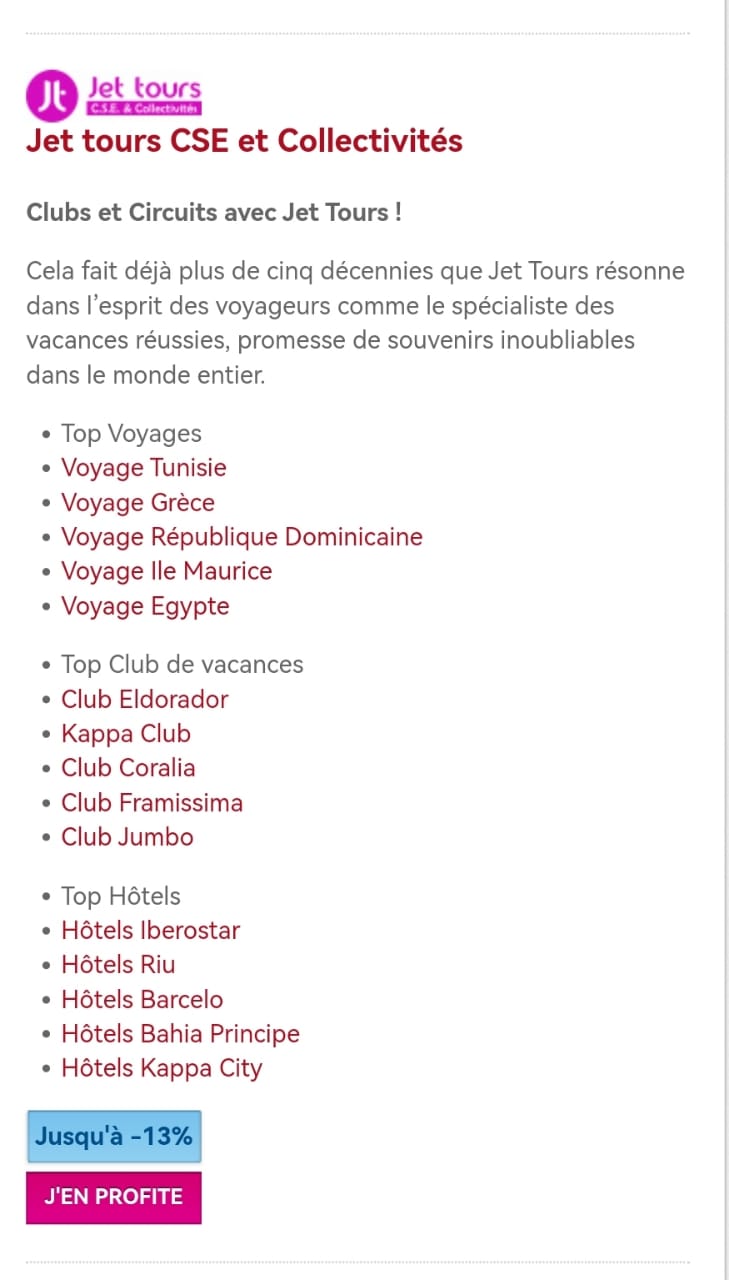729x1280 pixels.
Task: Open the Jet tours CSE et Collectivités title link
Action: pos(244,141)
